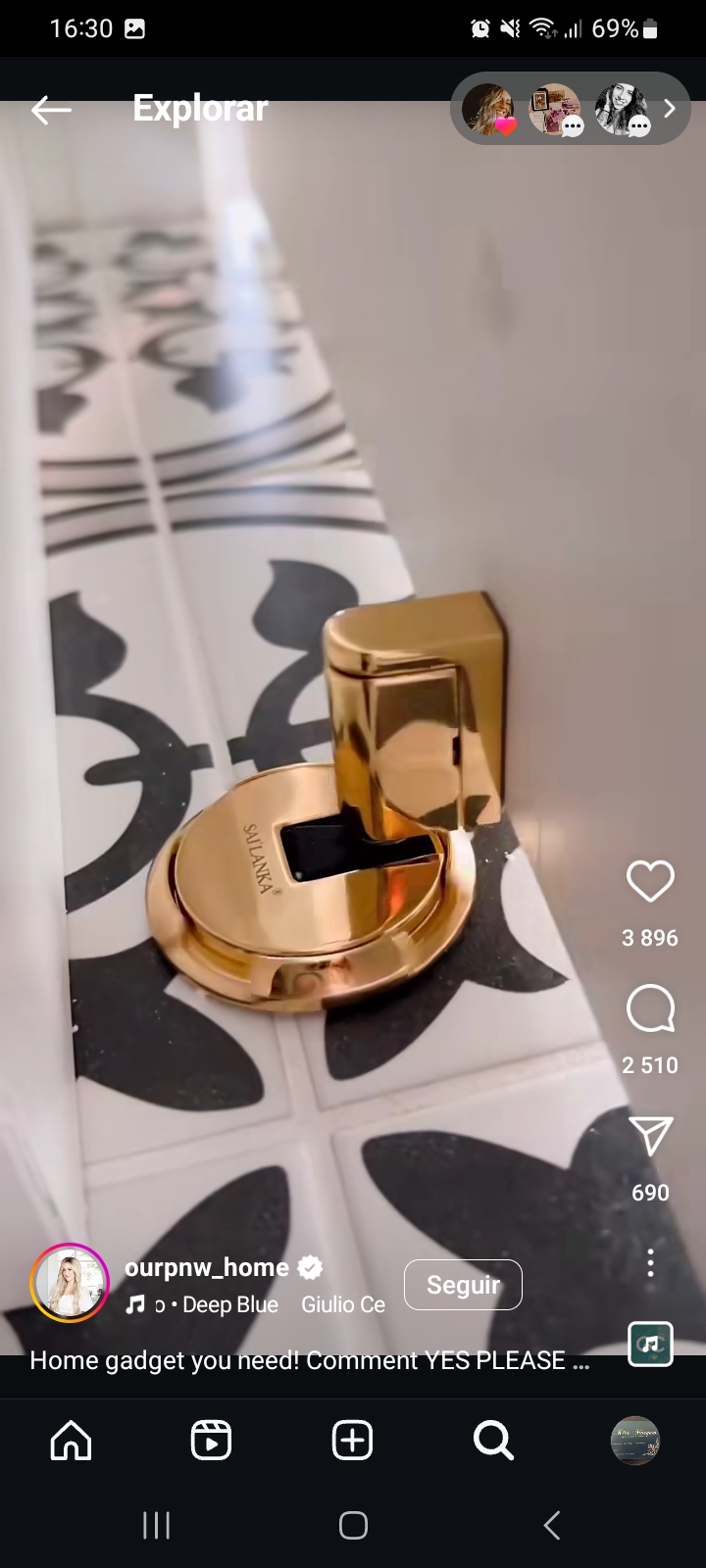Share this reel via paper plane
Image resolution: width=706 pixels, height=1568 pixels.
coord(650,1137)
